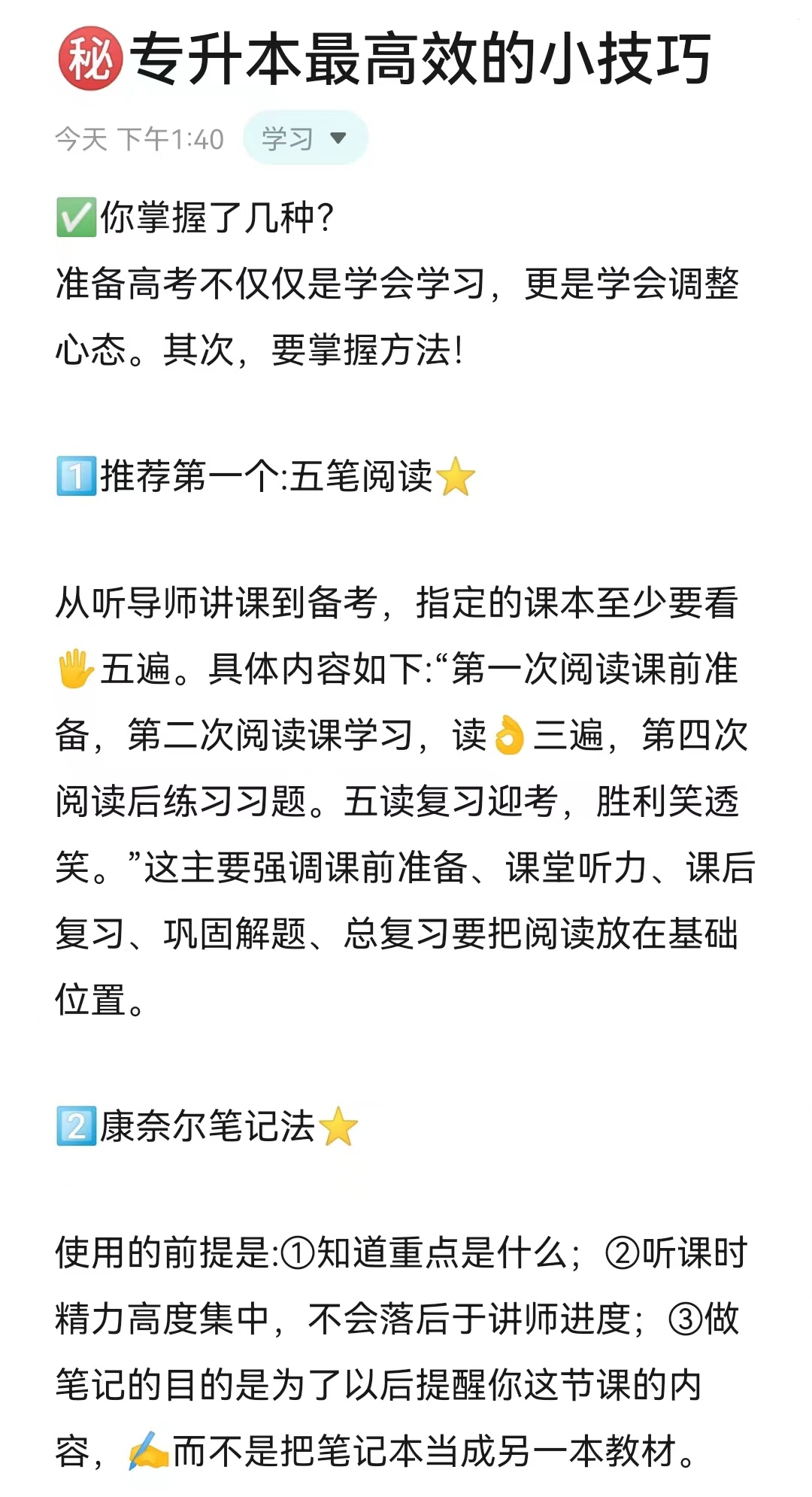Open the 学习 category dropdown

pyautogui.click(x=304, y=138)
